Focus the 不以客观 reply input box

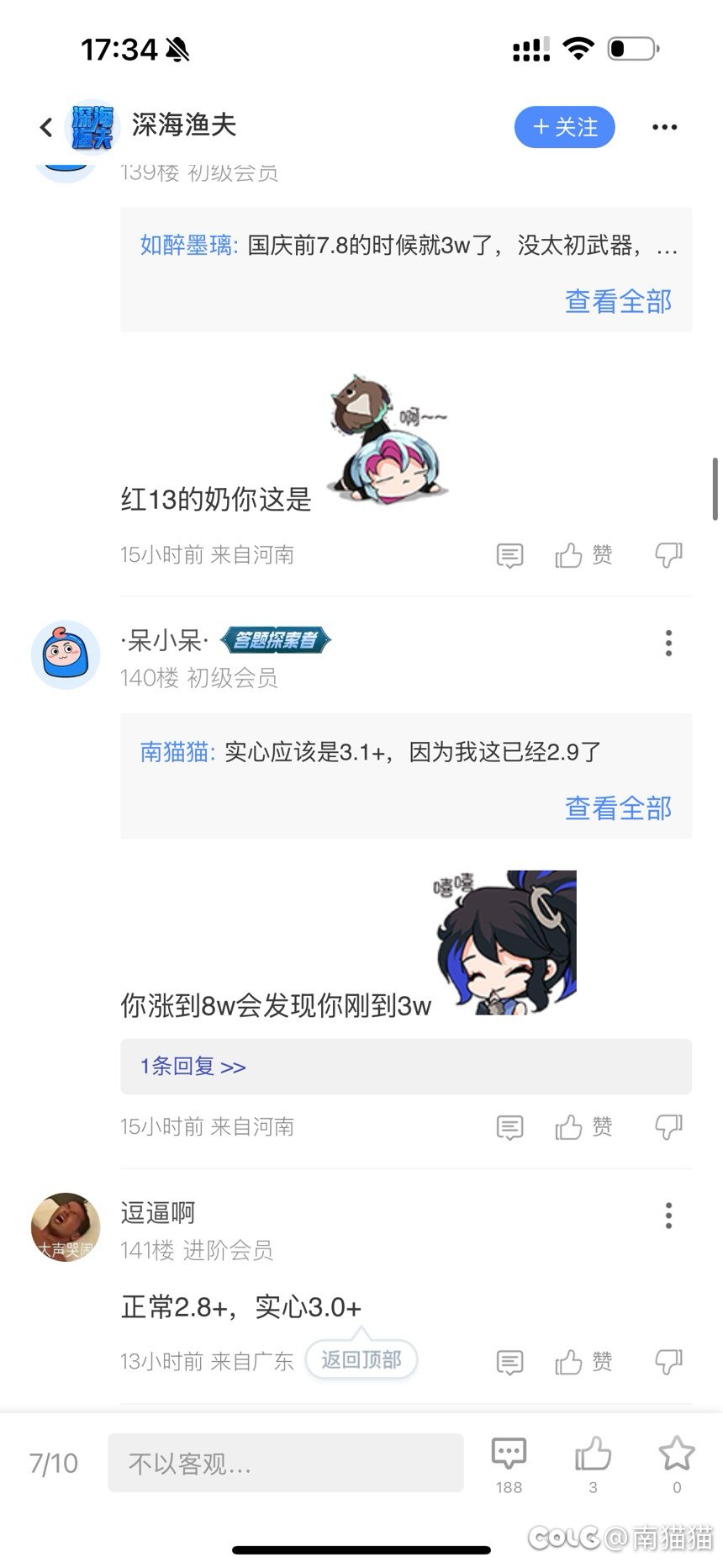pos(285,1464)
